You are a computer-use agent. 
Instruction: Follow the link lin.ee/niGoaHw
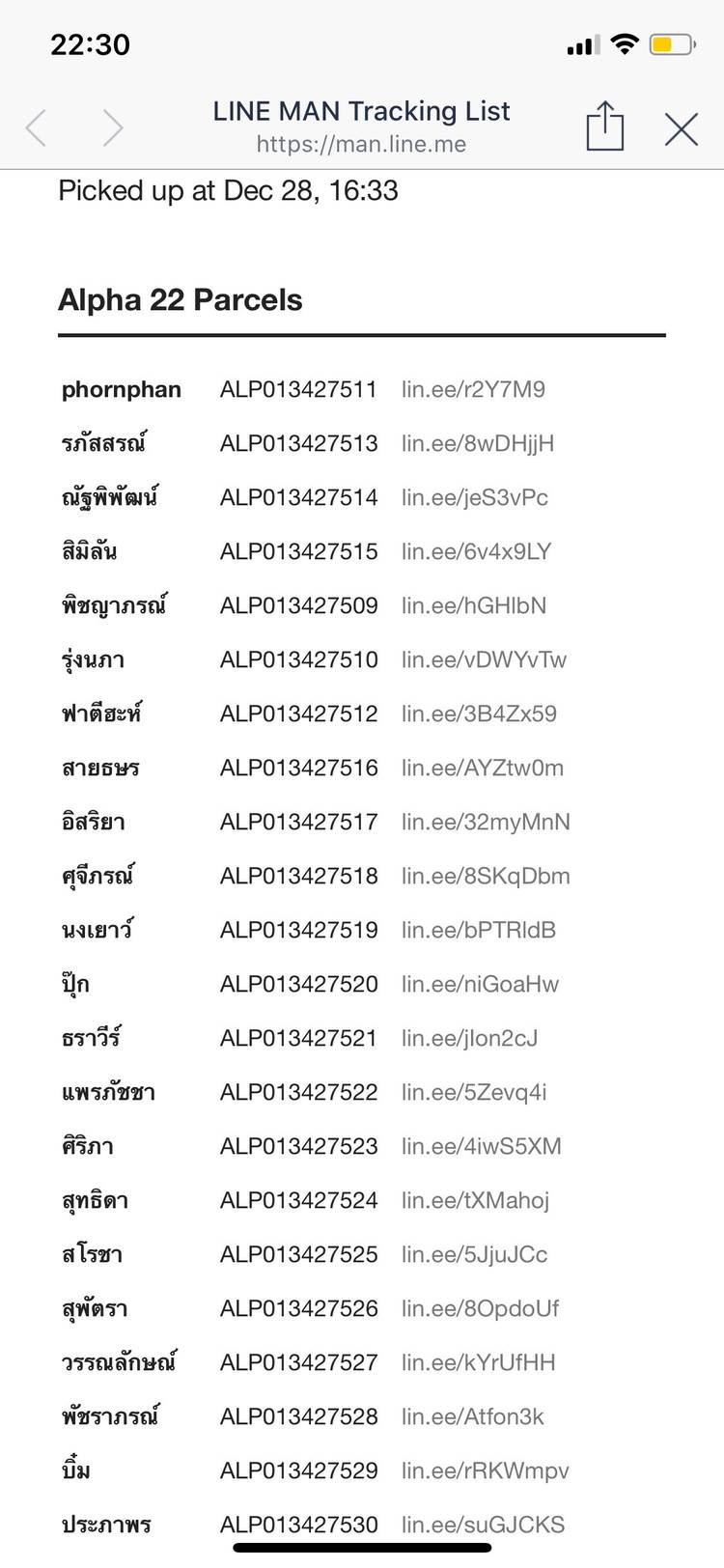click(480, 985)
